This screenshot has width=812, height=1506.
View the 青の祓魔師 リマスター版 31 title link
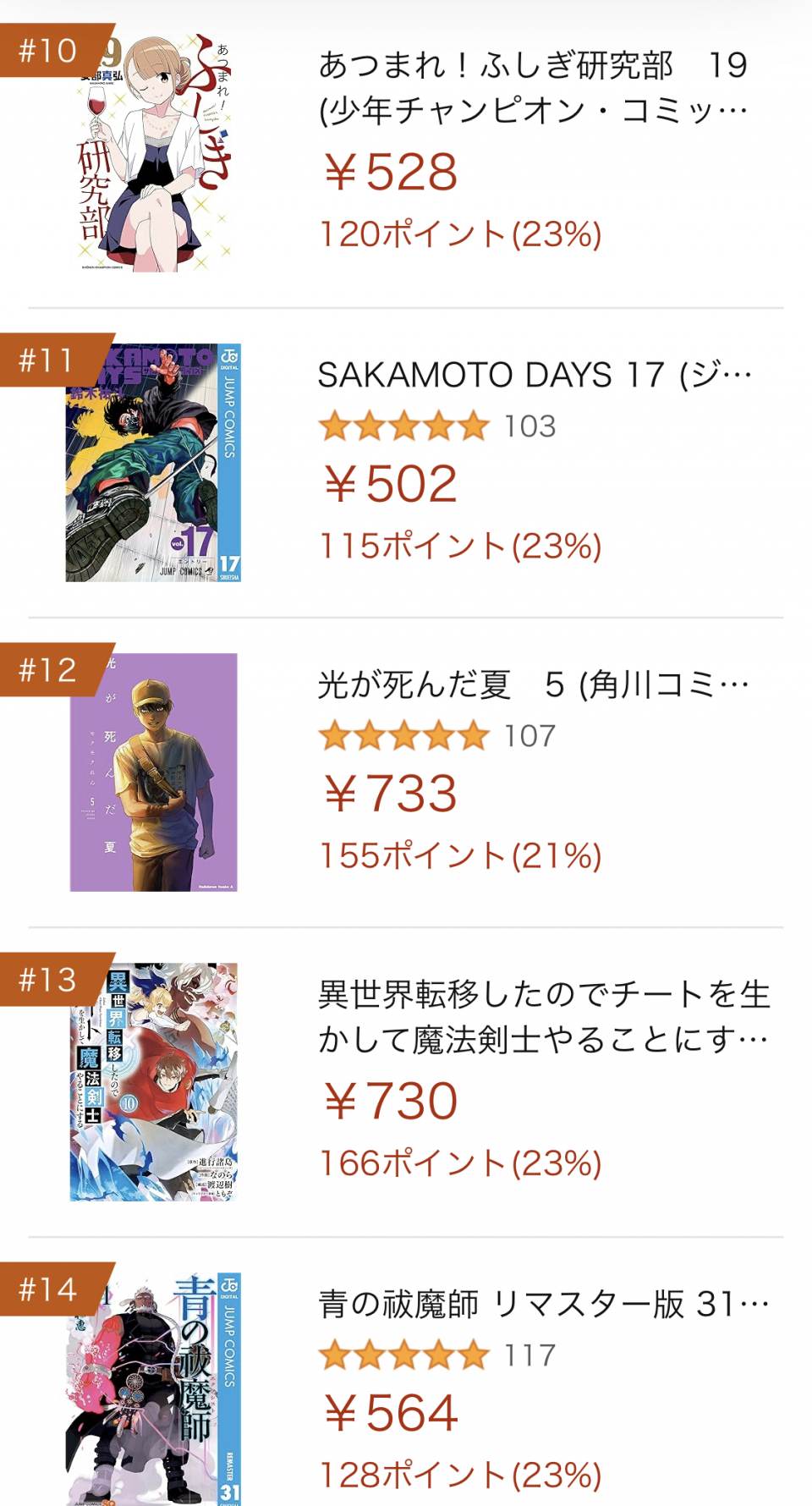(543, 1304)
